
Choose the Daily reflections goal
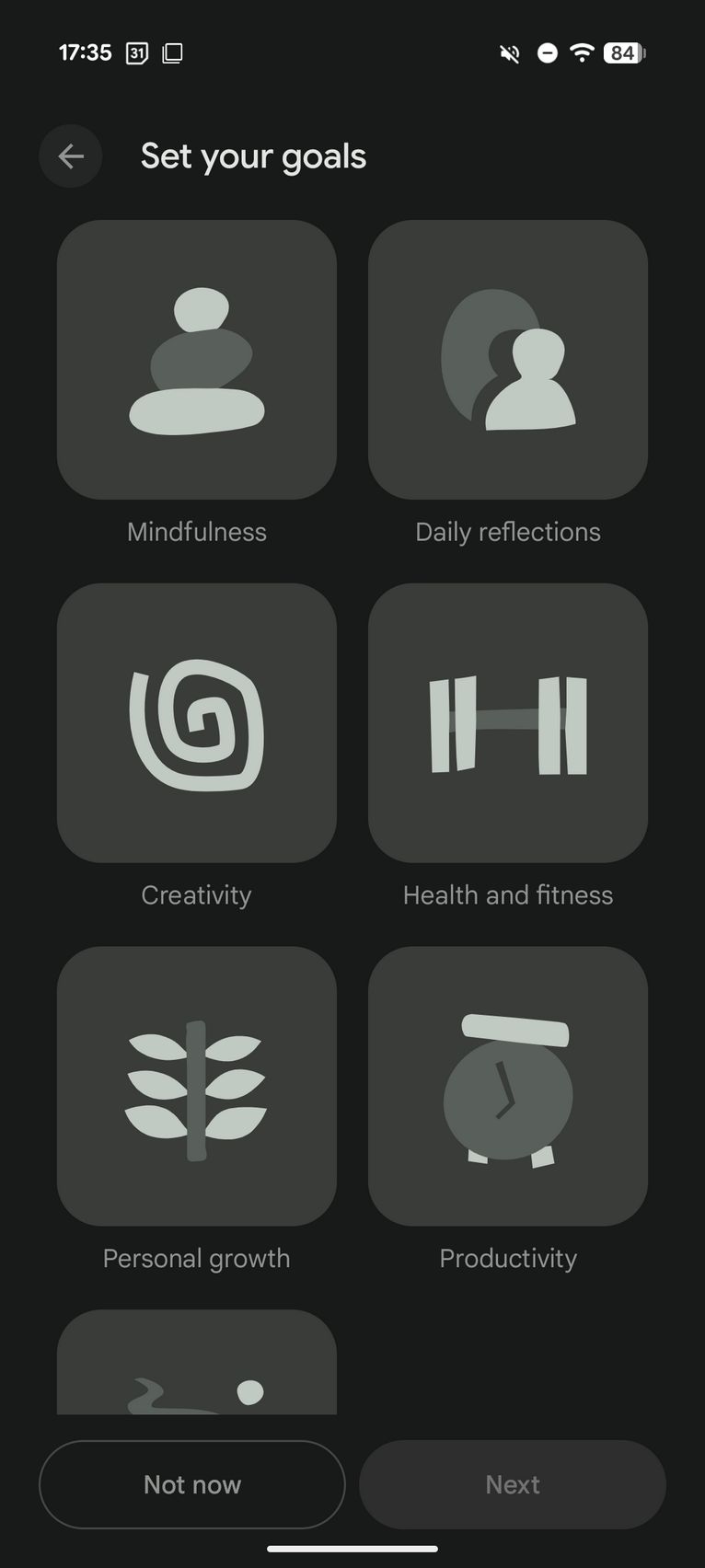pyautogui.click(x=508, y=360)
